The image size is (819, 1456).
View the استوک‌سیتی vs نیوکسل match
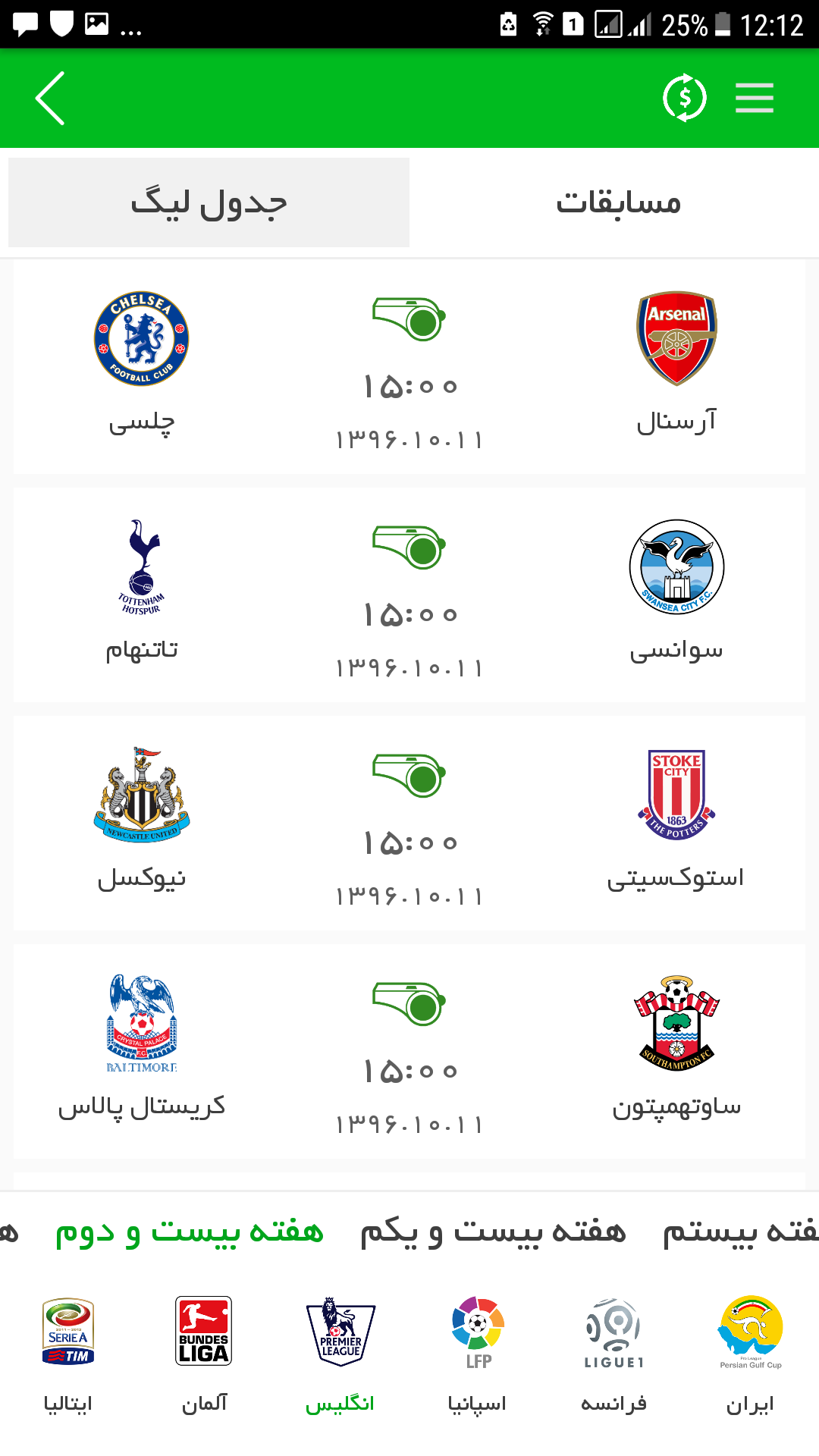[x=409, y=824]
